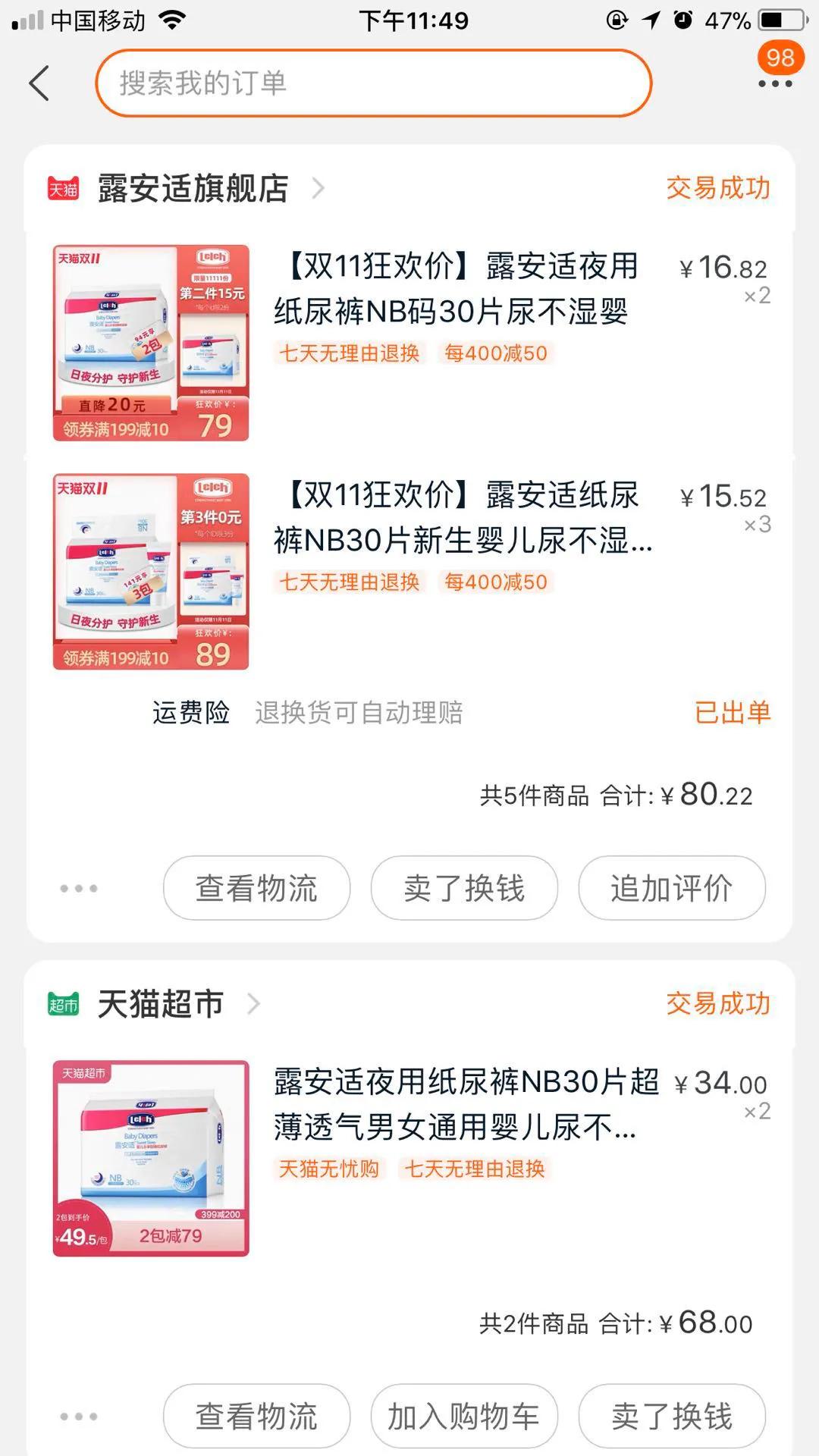Image resolution: width=819 pixels, height=1456 pixels.
Task: Open the 已出单 shipping insurance link
Action: click(730, 711)
